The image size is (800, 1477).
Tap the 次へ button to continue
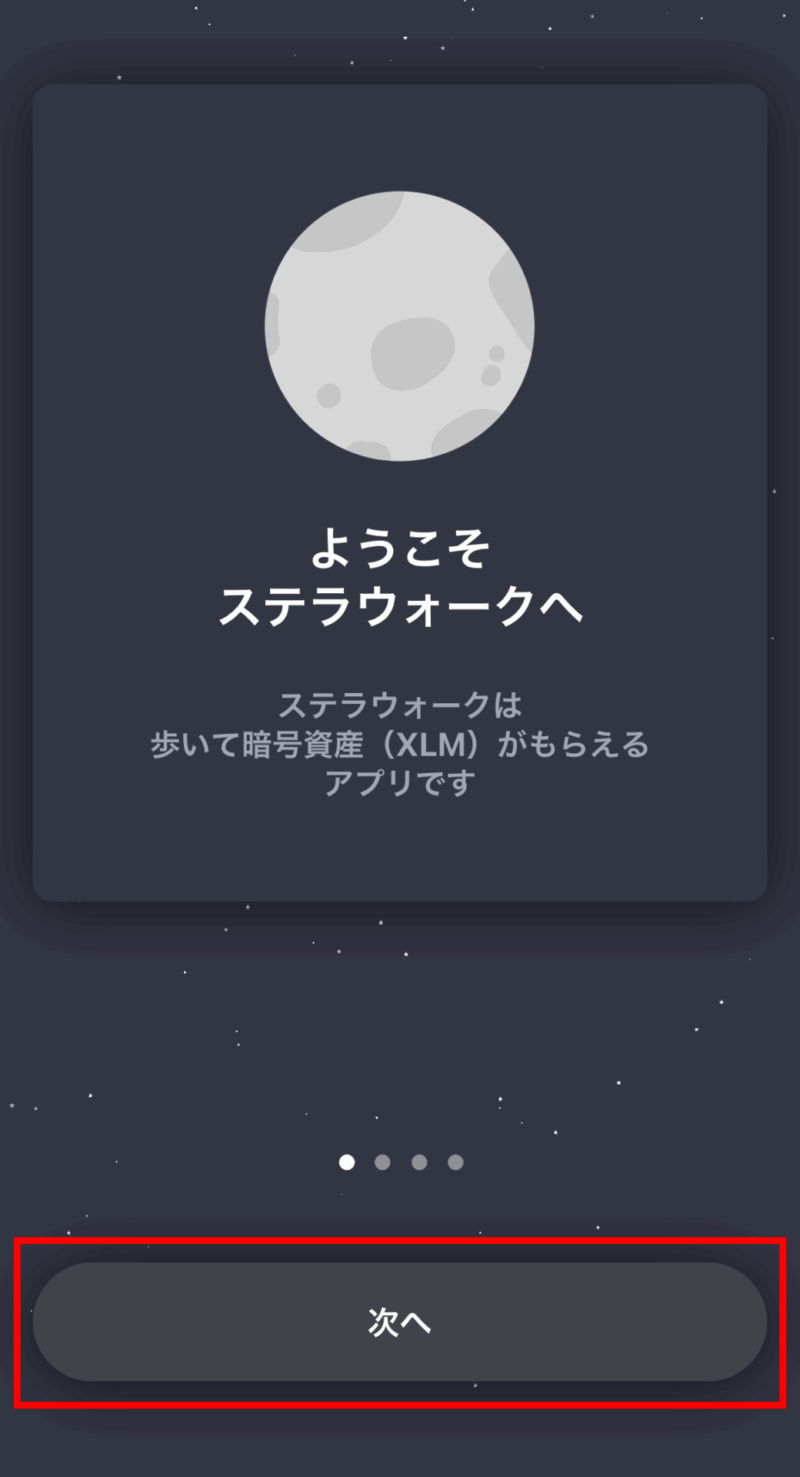coord(400,1322)
